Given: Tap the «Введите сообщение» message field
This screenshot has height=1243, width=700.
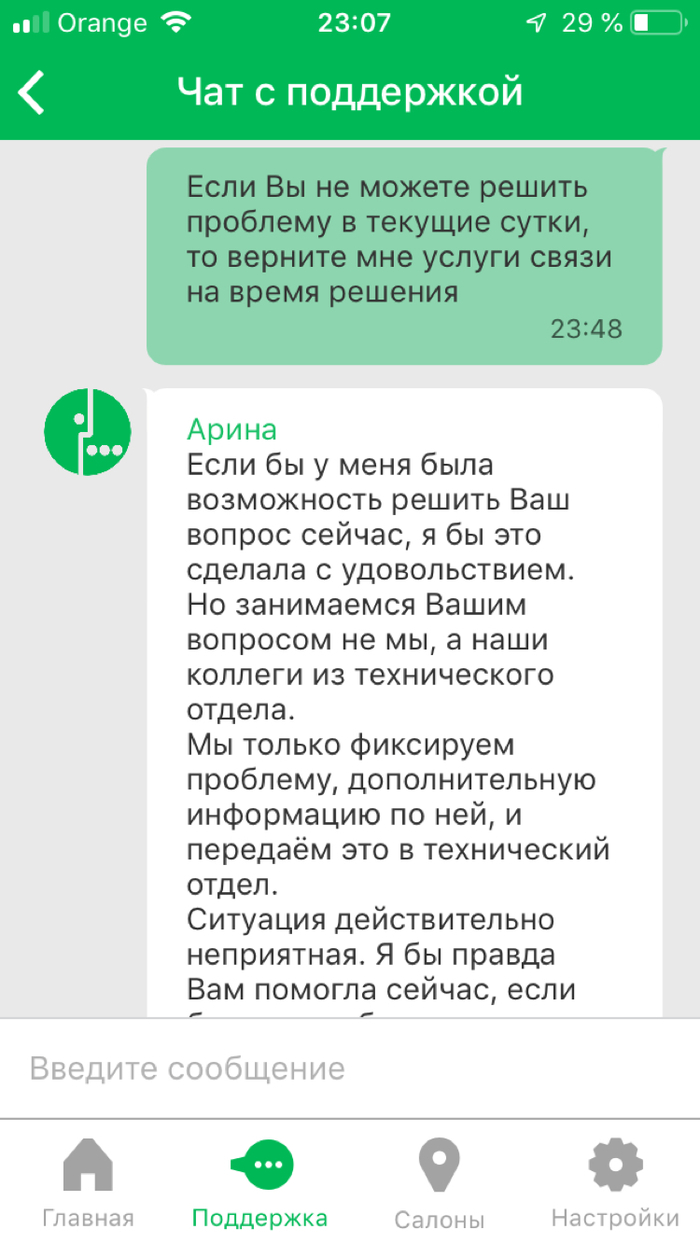Looking at the screenshot, I should tap(350, 1068).
